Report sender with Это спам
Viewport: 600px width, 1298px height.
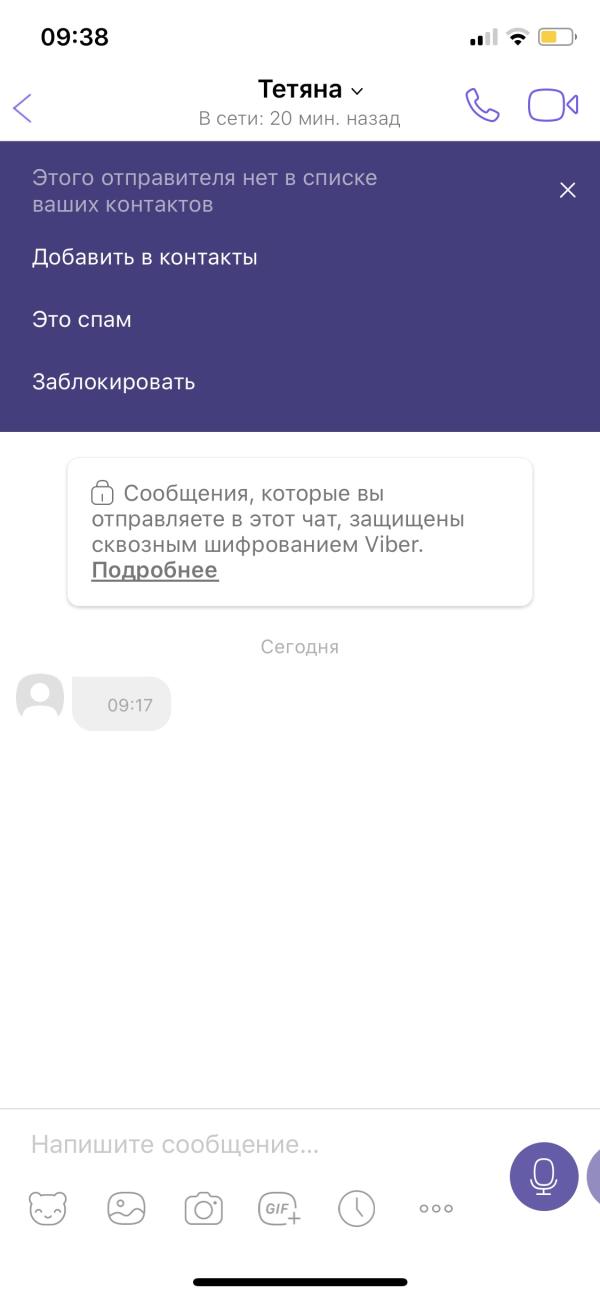tap(82, 320)
